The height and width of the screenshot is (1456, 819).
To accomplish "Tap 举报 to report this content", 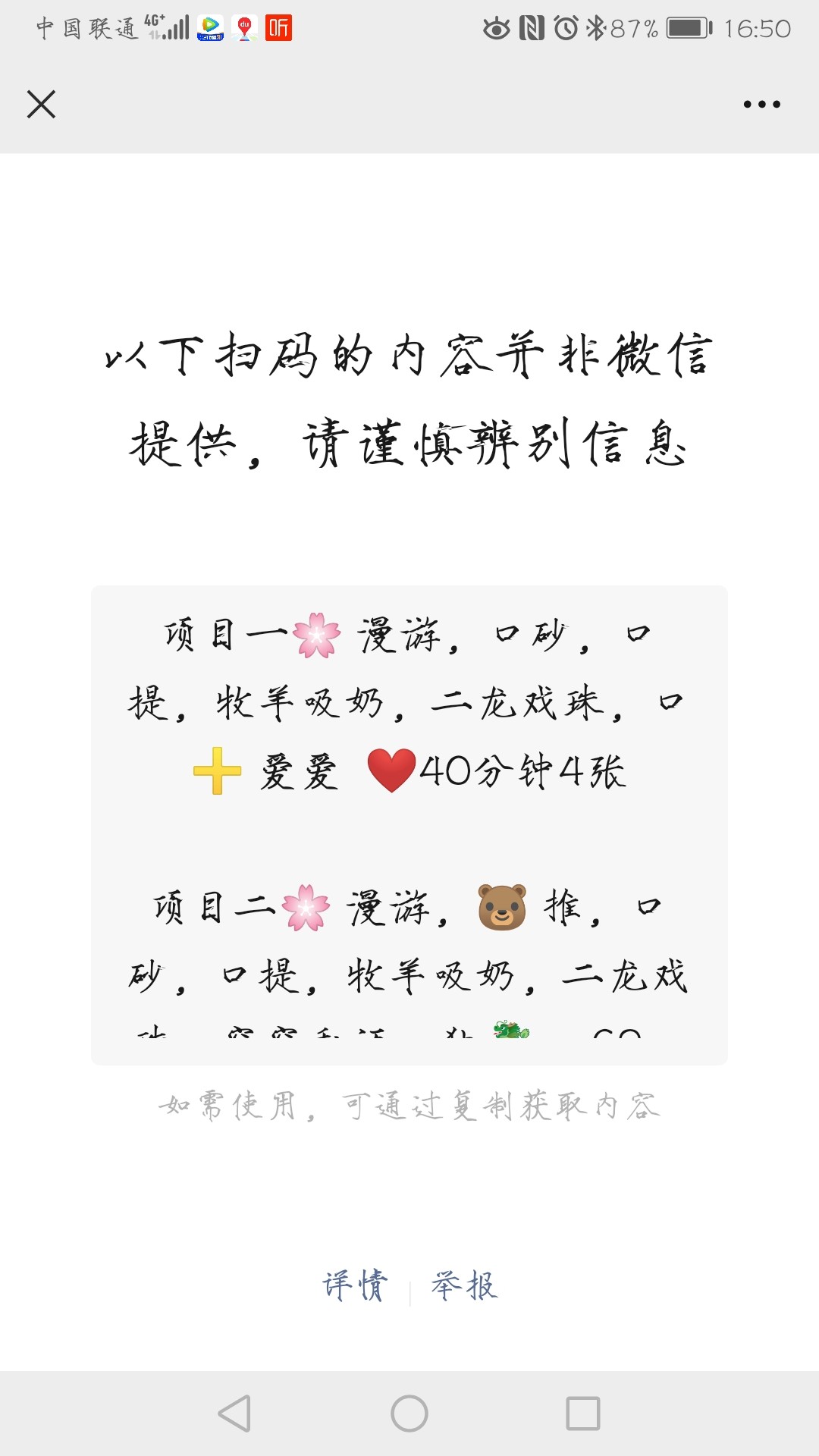I will [464, 1286].
